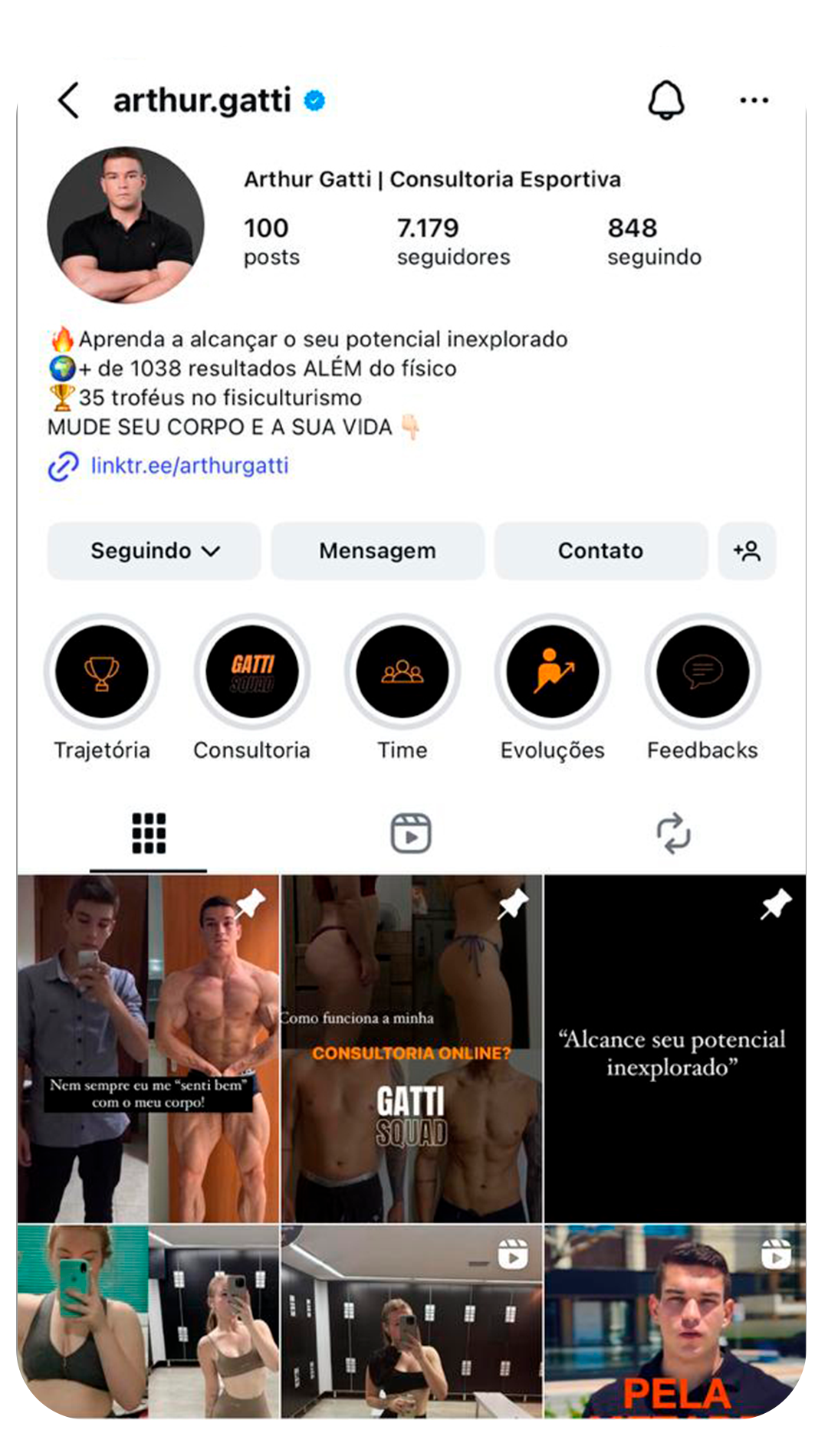Open the pinned 'Nem sempre eu me senti bem' post

pos(149,1048)
